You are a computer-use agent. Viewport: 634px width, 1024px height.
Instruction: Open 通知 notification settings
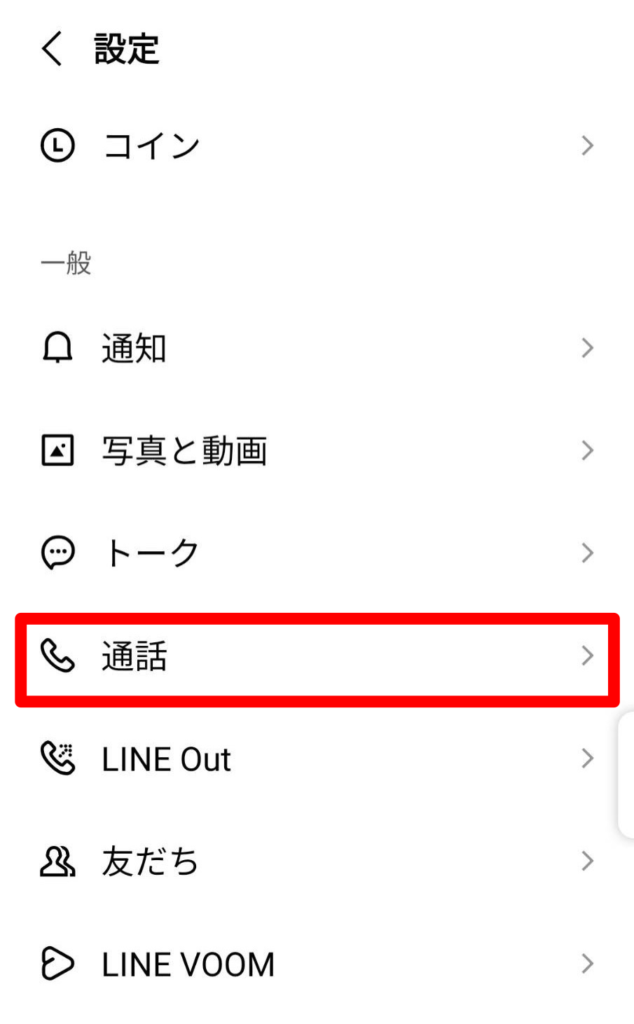317,347
